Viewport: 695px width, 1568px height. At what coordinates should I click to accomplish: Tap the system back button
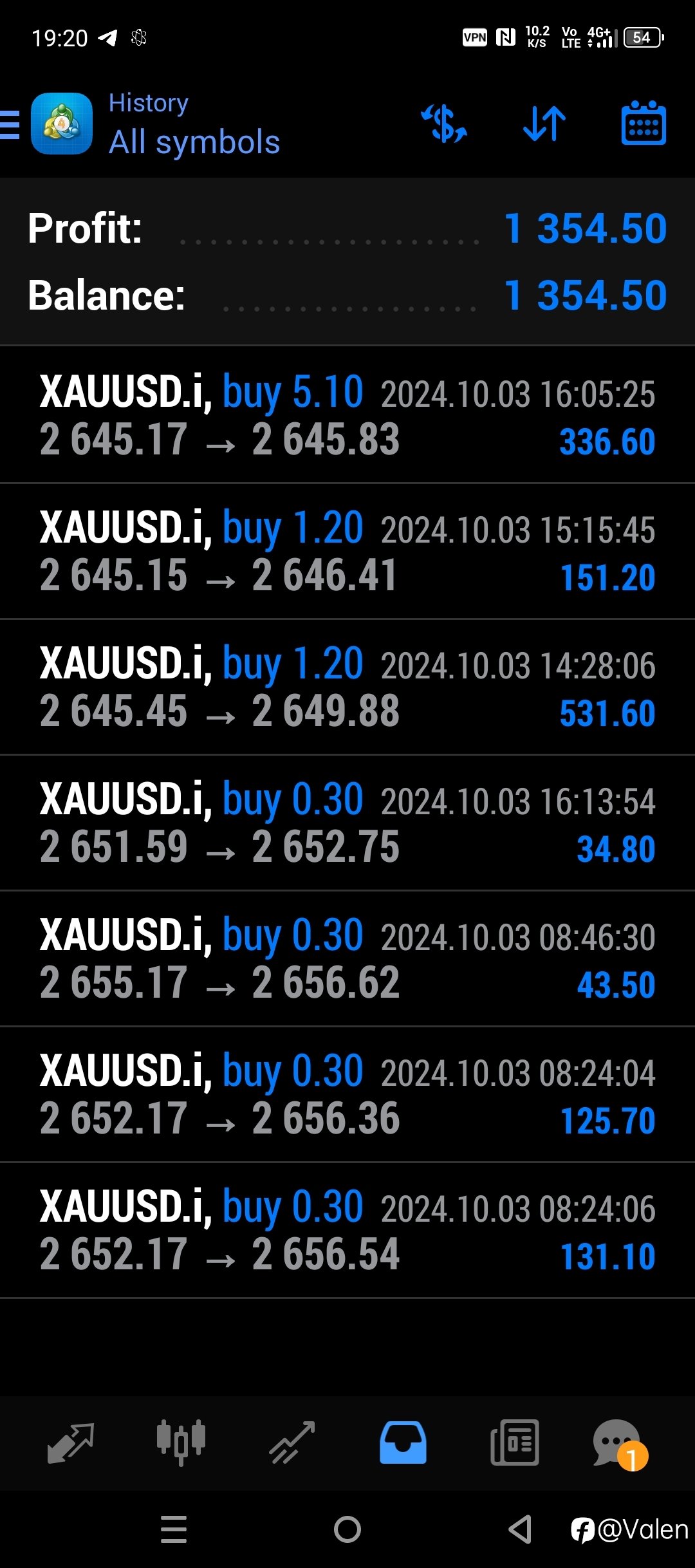pyautogui.click(x=520, y=1529)
